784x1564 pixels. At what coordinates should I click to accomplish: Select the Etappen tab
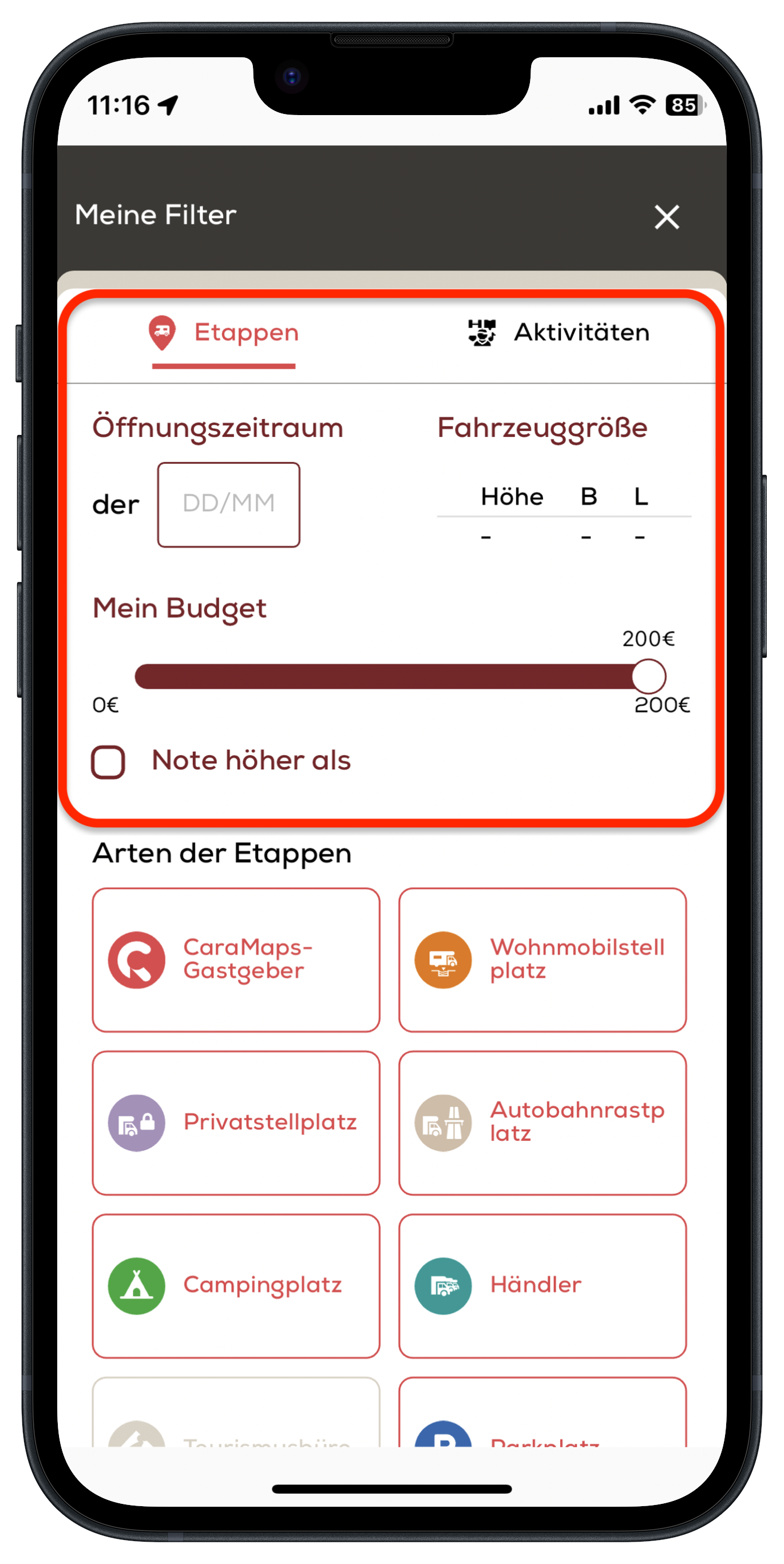tap(224, 333)
